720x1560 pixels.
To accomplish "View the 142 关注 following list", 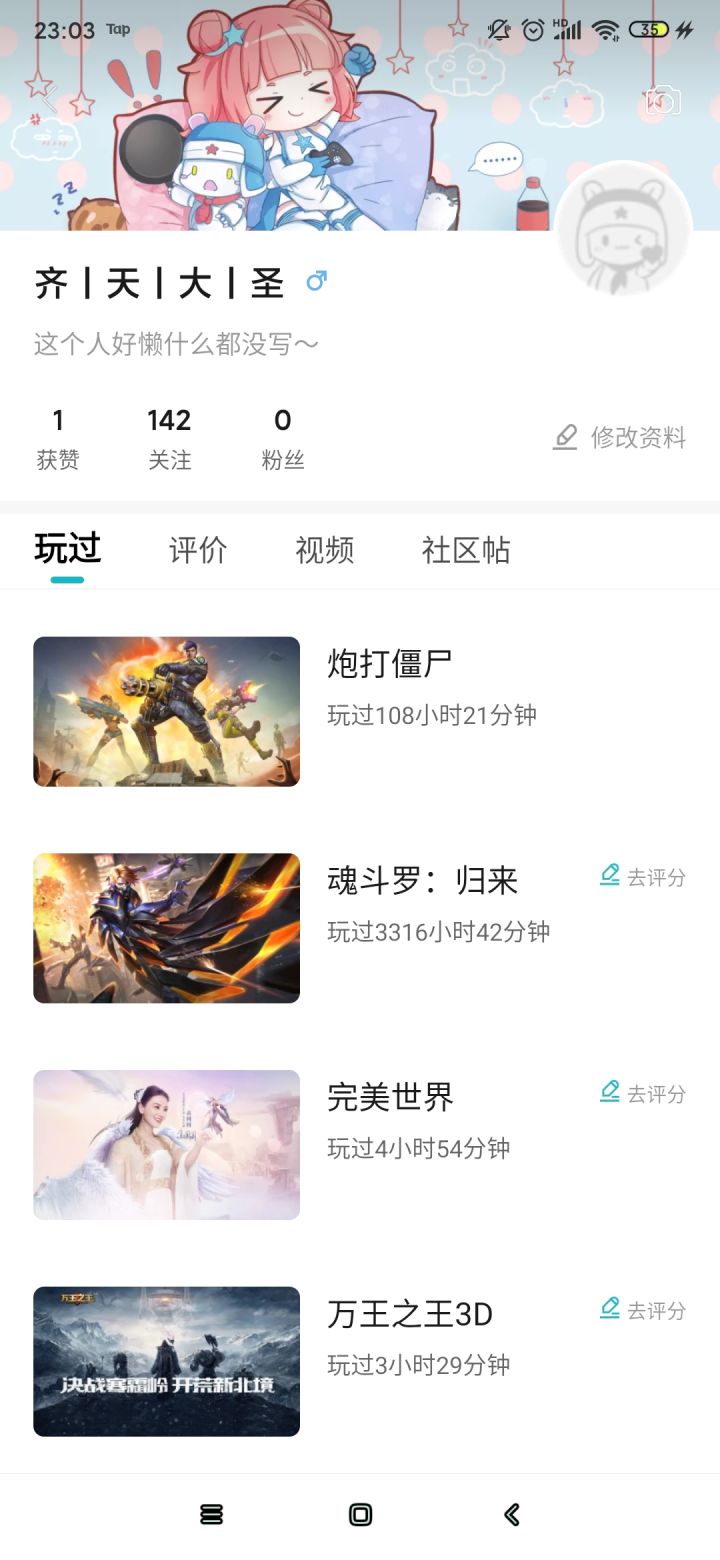I will coord(169,438).
